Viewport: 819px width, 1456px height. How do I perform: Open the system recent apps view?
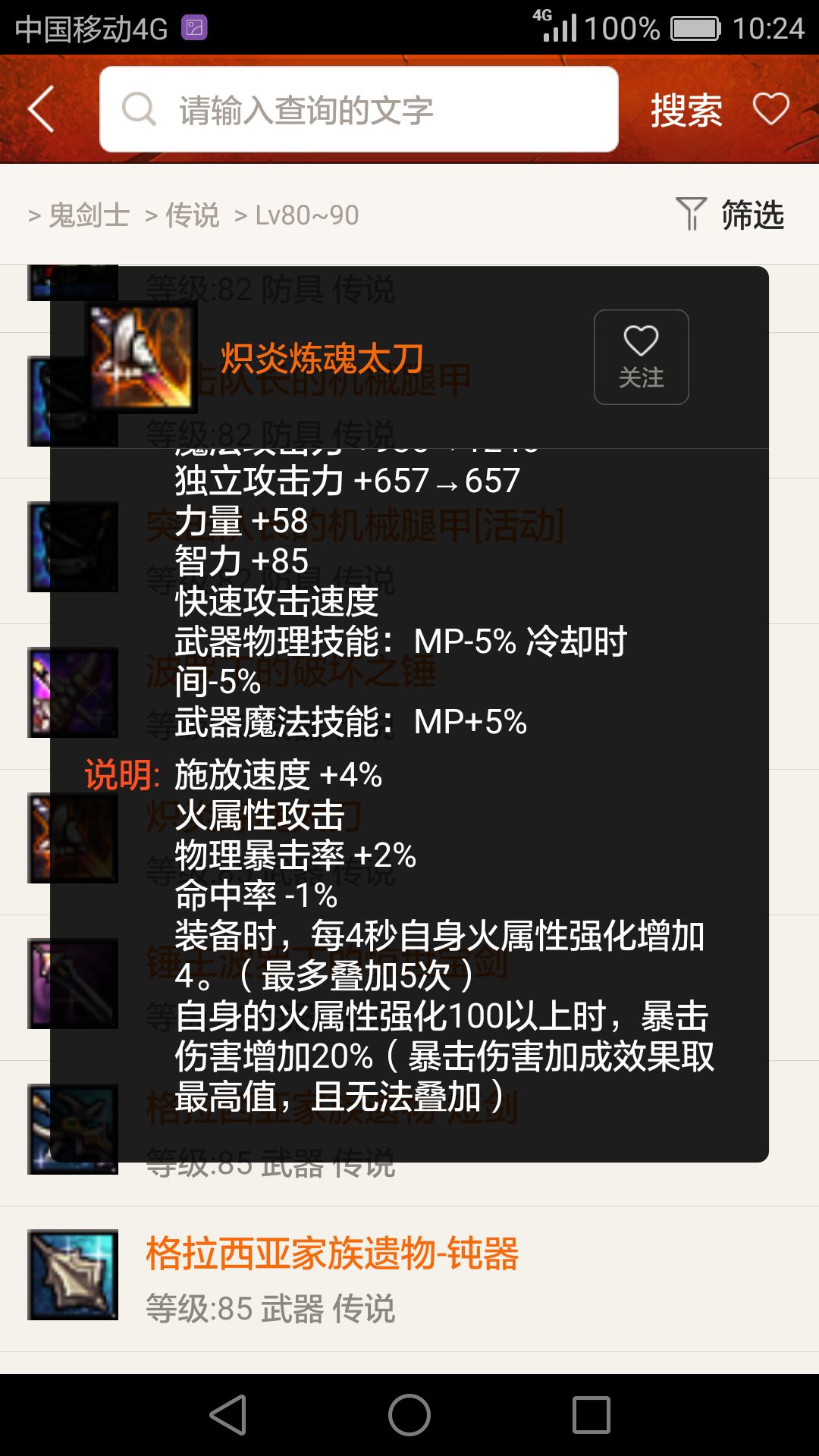(x=591, y=1415)
